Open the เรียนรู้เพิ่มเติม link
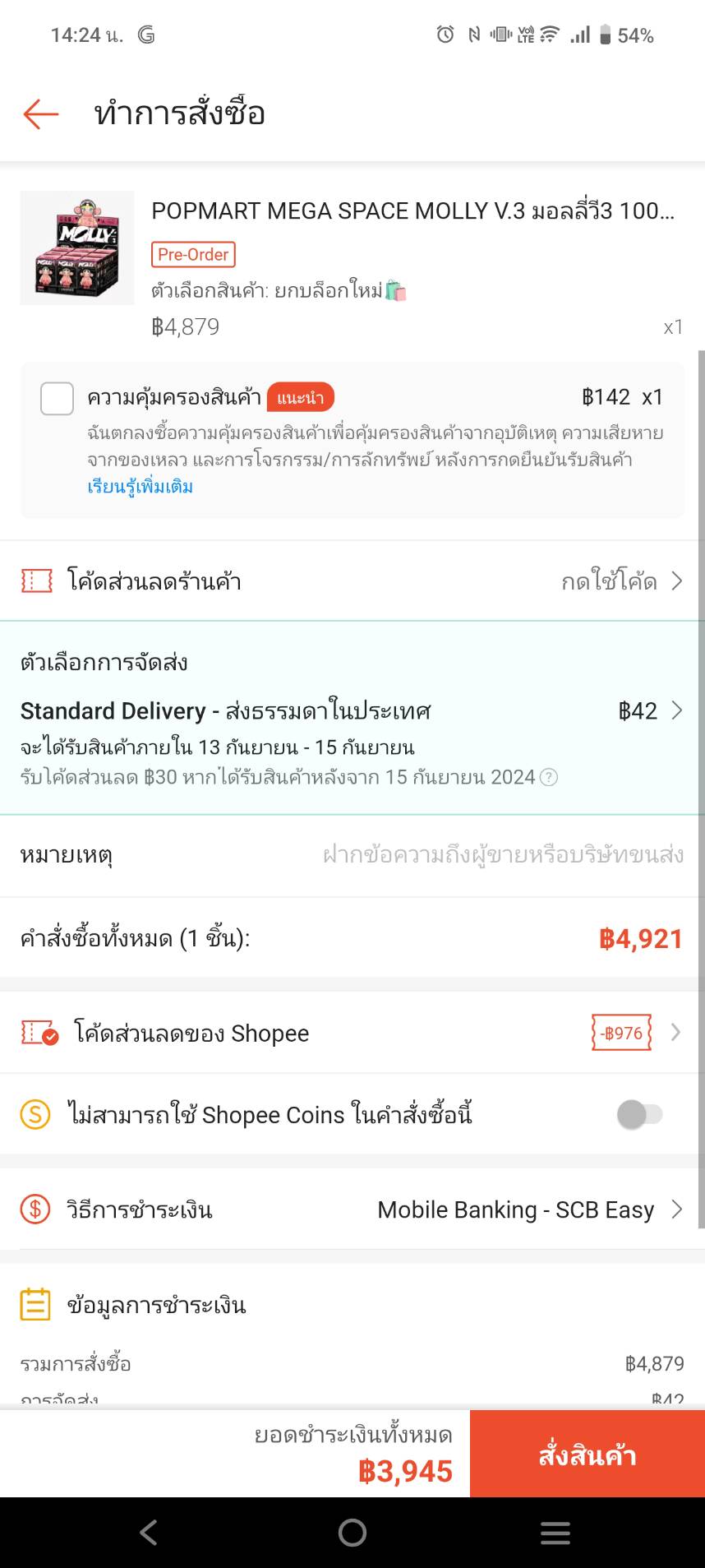The height and width of the screenshot is (1568, 705). 141,487
